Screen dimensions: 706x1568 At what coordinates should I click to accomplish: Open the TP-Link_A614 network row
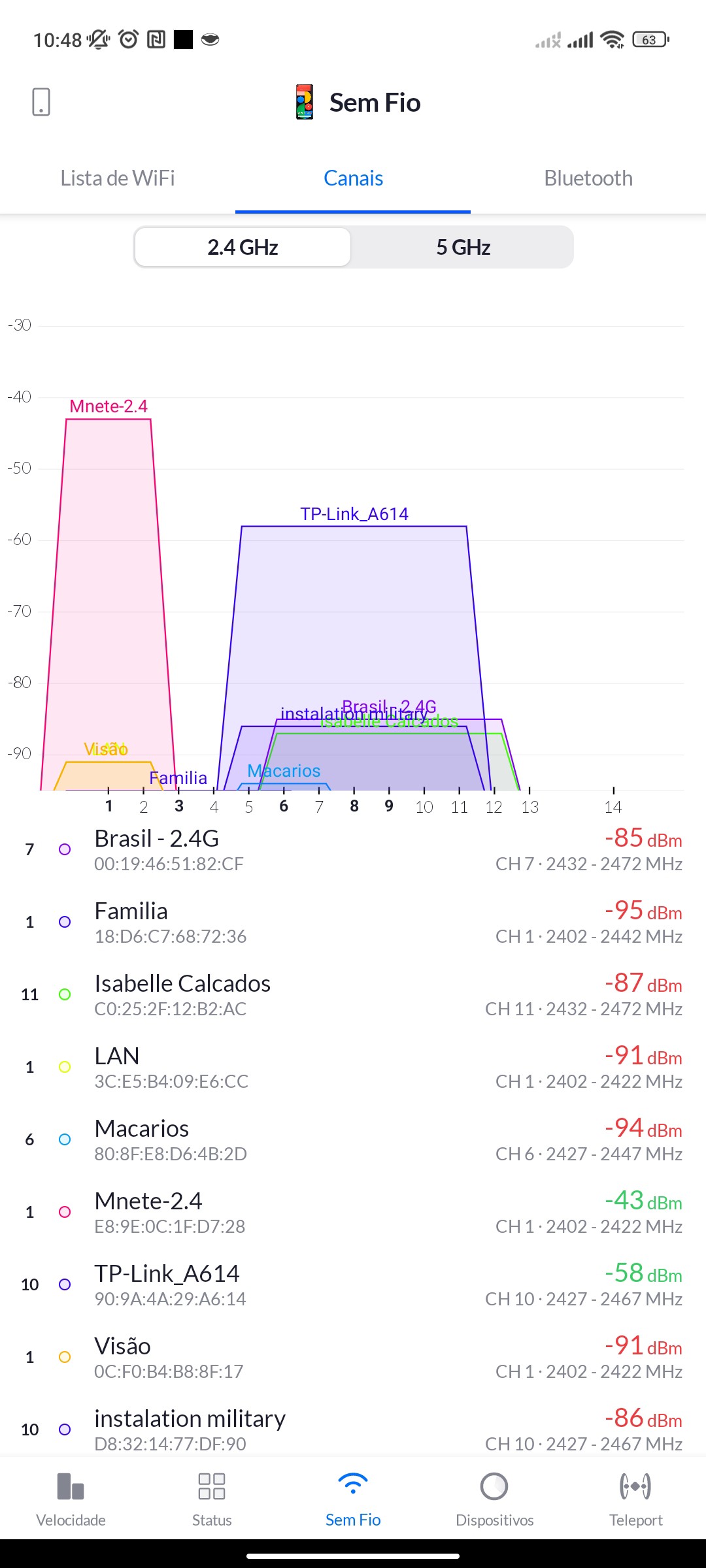[x=353, y=1284]
